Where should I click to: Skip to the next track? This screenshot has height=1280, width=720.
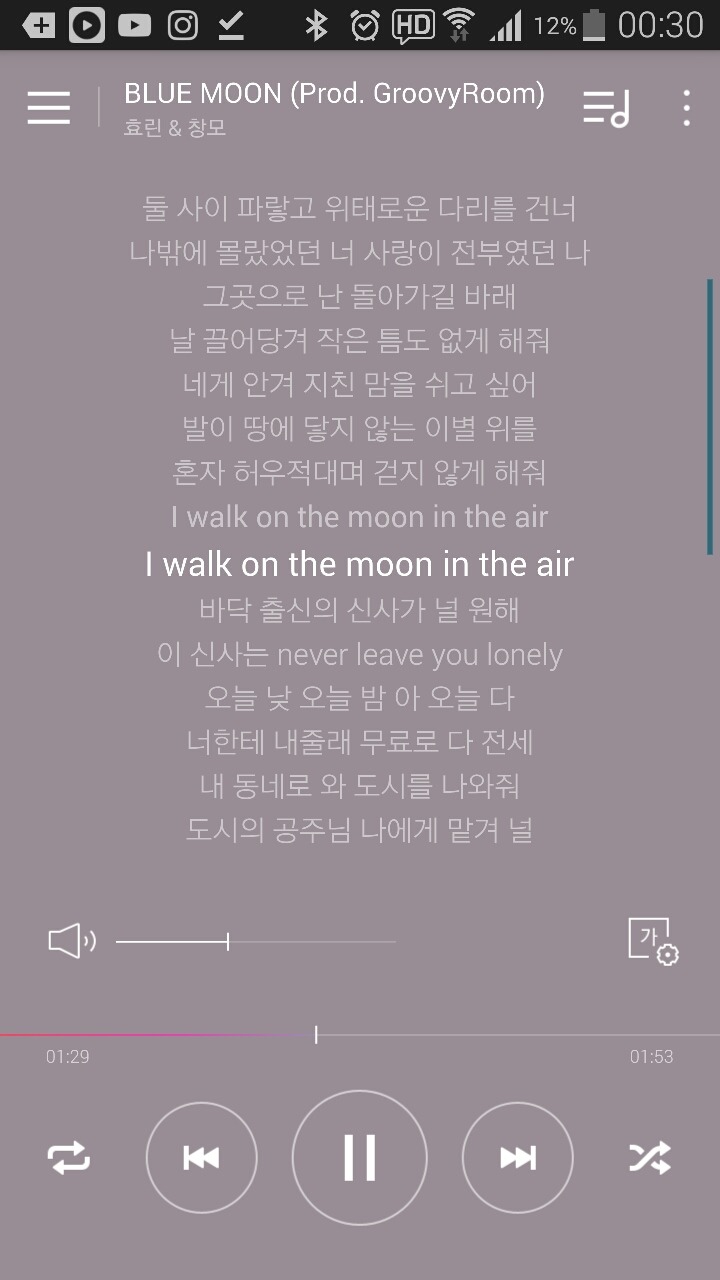[x=517, y=1158]
